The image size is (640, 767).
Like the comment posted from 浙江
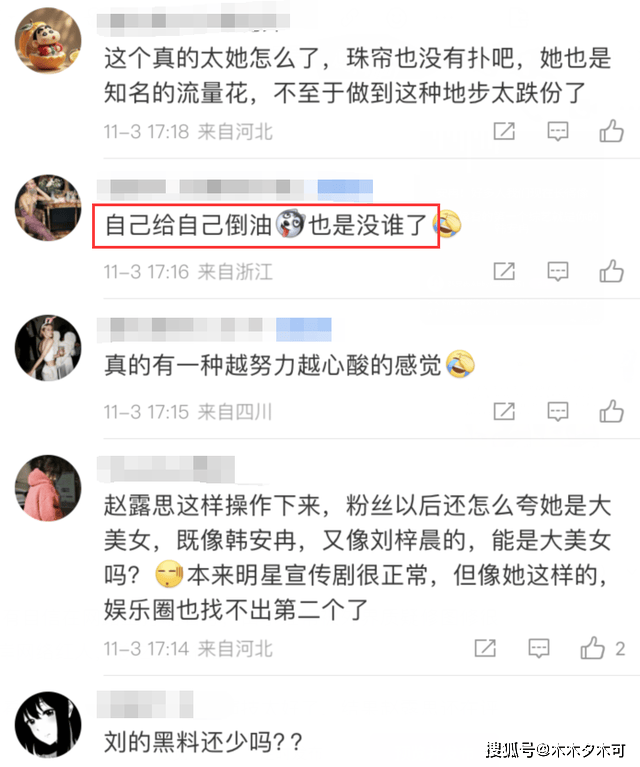point(611,271)
